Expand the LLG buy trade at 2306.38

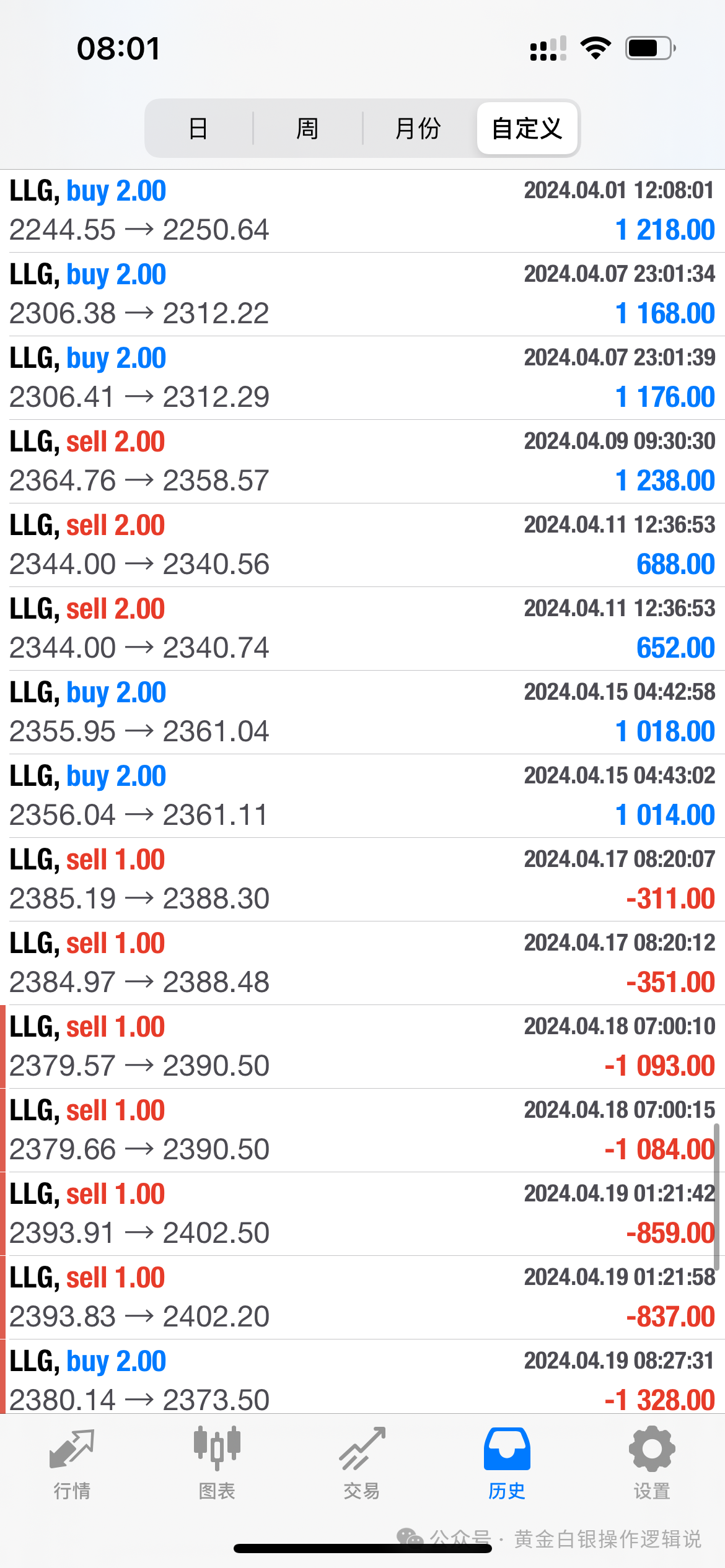click(362, 294)
